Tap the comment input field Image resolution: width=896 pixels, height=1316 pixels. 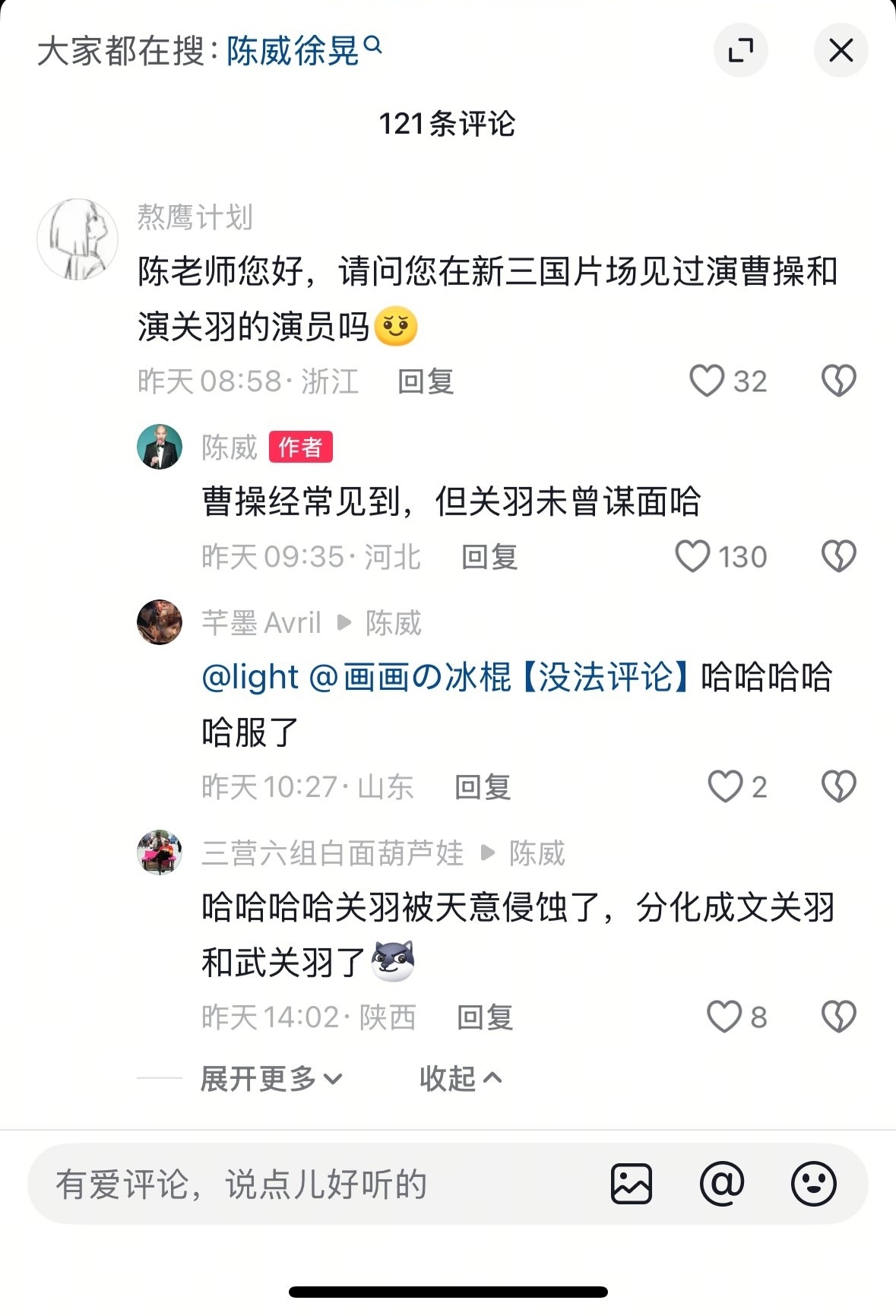pyautogui.click(x=304, y=1184)
